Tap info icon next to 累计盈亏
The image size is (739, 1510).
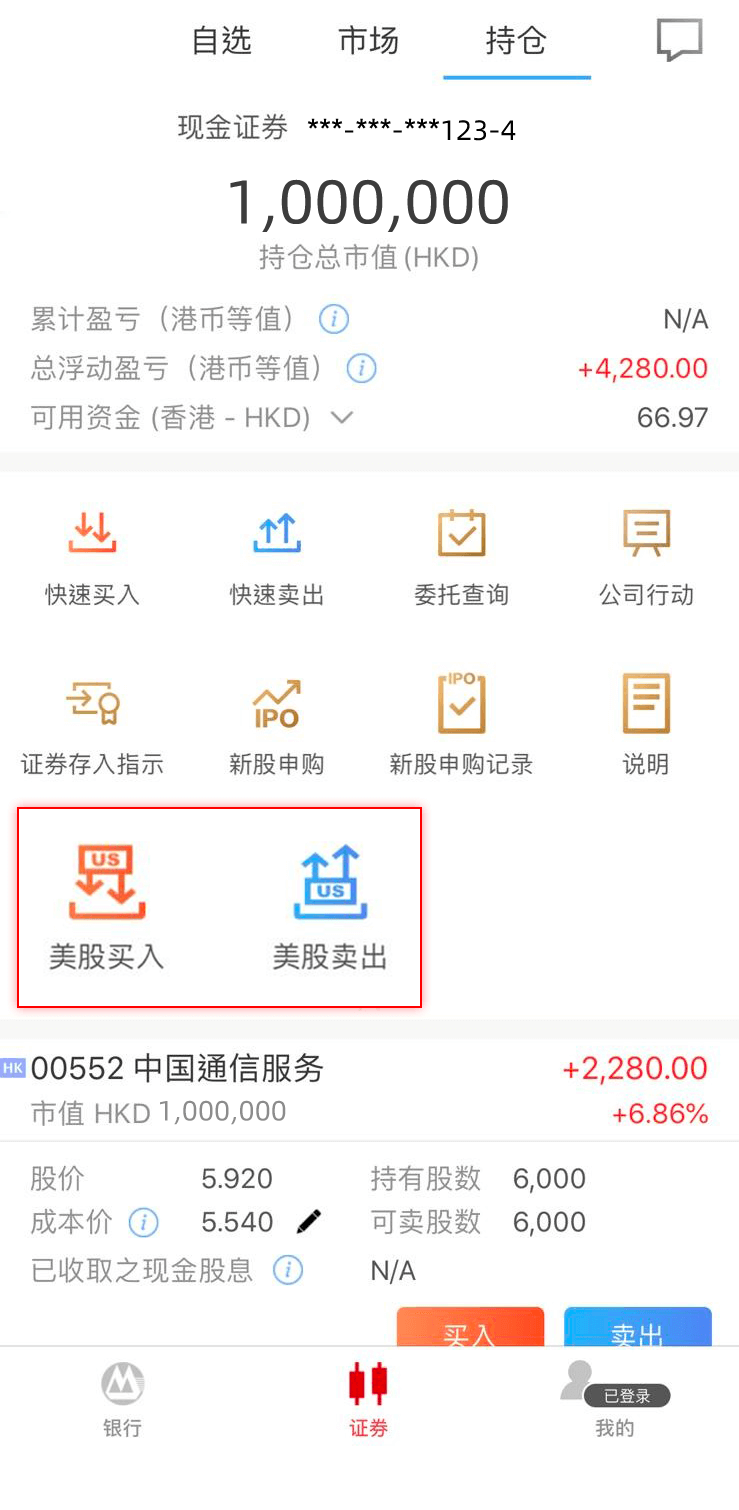[x=333, y=320]
